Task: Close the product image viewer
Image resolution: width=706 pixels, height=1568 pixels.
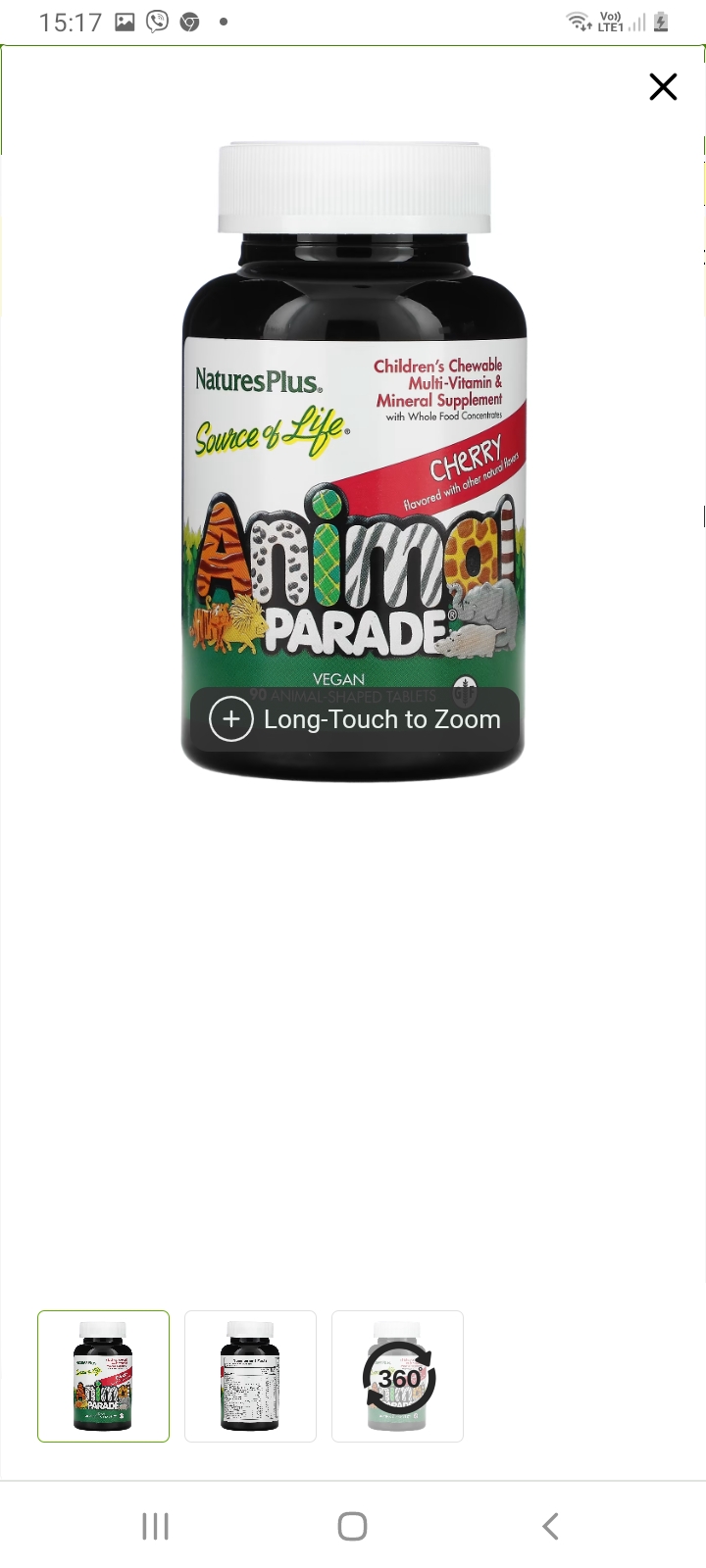Action: (x=663, y=87)
